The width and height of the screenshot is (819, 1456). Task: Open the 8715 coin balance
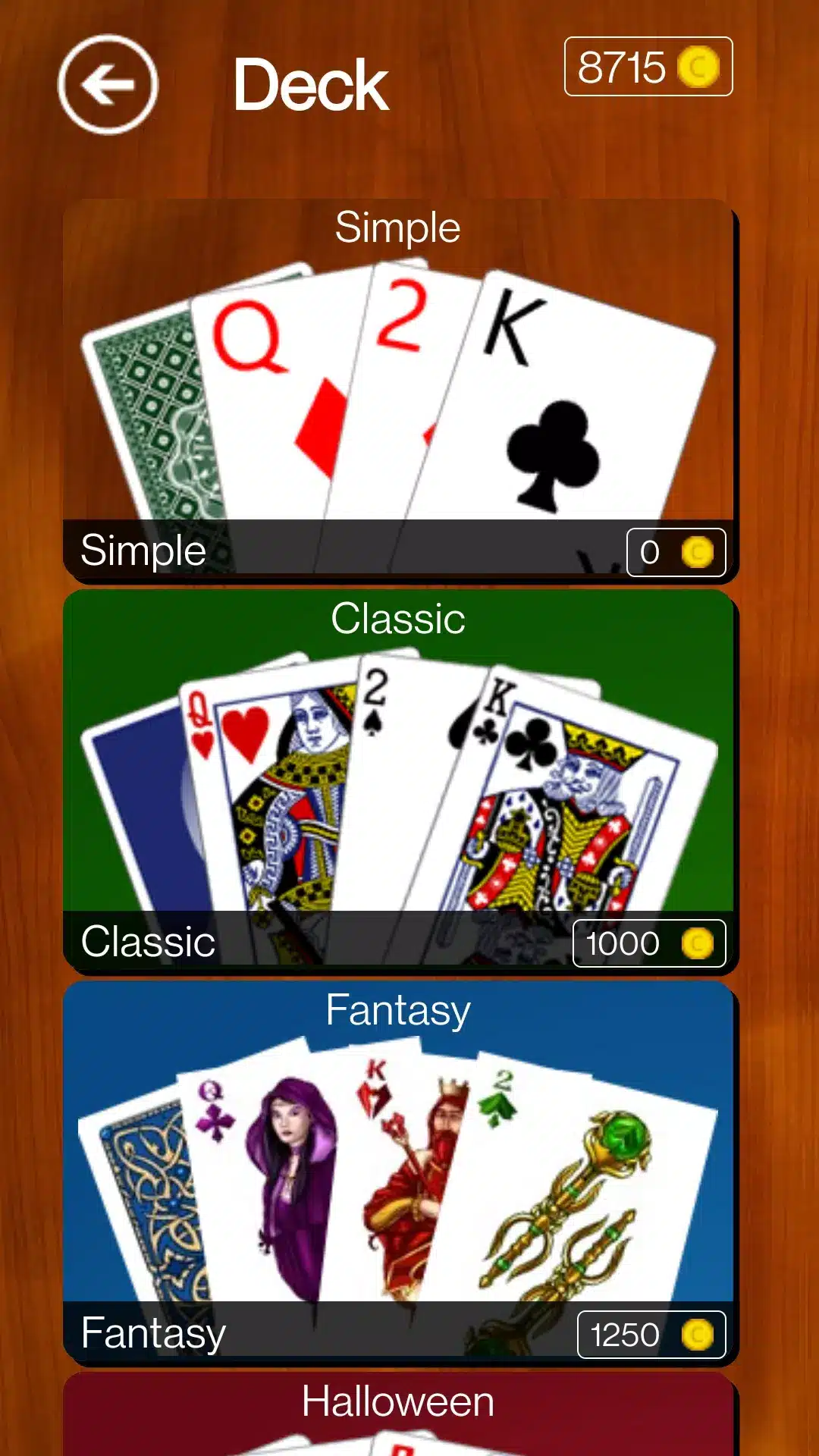point(648,67)
